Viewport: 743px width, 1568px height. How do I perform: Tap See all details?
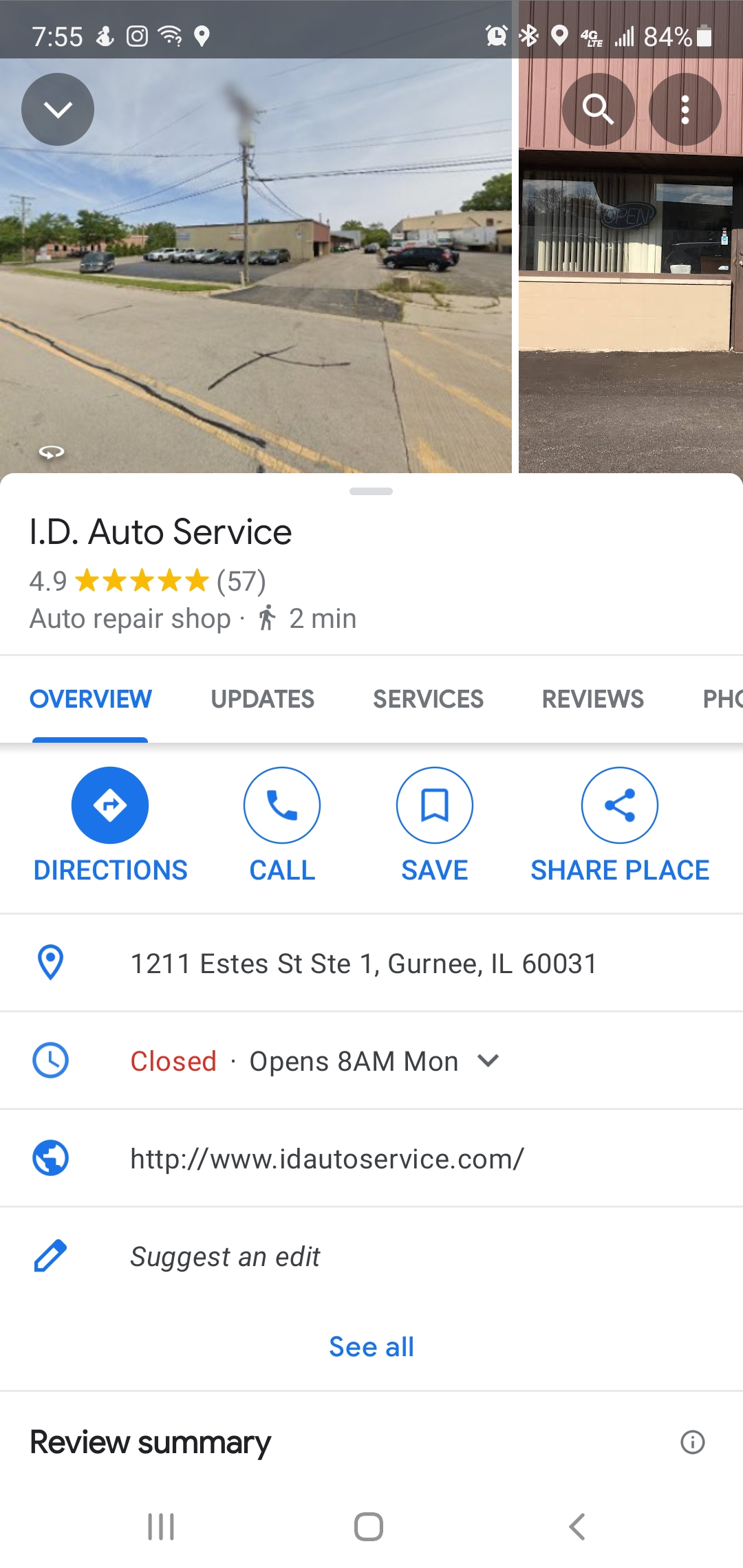tap(371, 1347)
